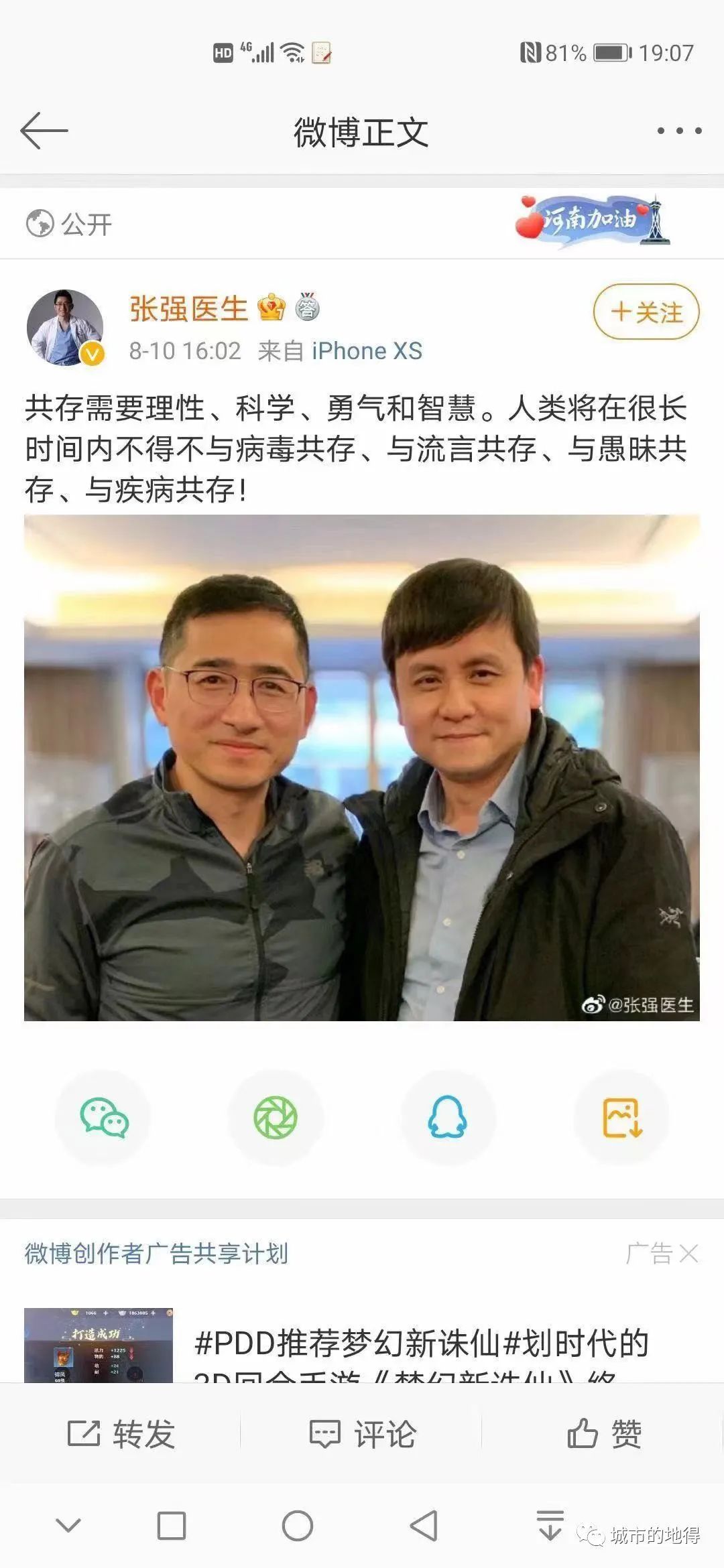Share the post to WeChat
The image size is (724, 1568).
point(104,1117)
